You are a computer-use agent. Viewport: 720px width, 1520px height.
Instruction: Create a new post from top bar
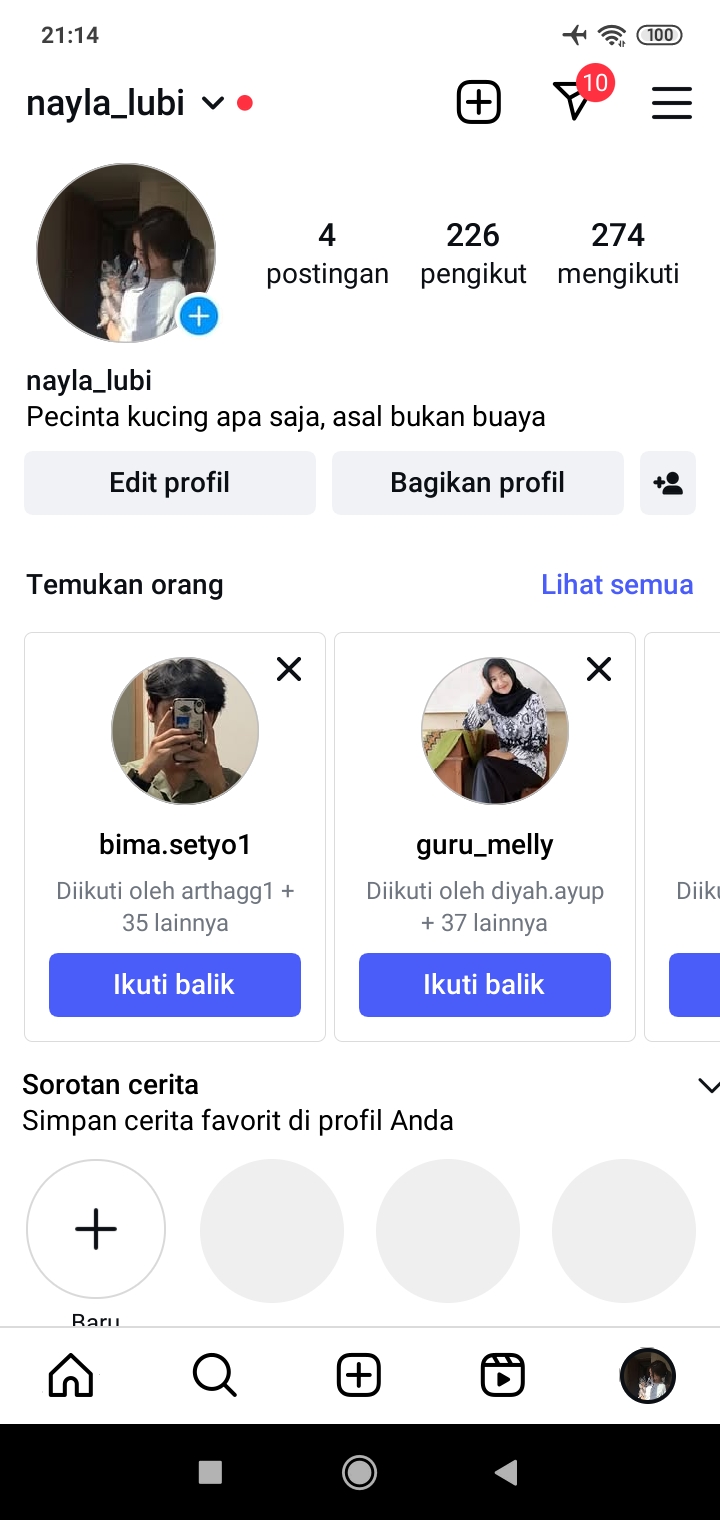click(478, 102)
